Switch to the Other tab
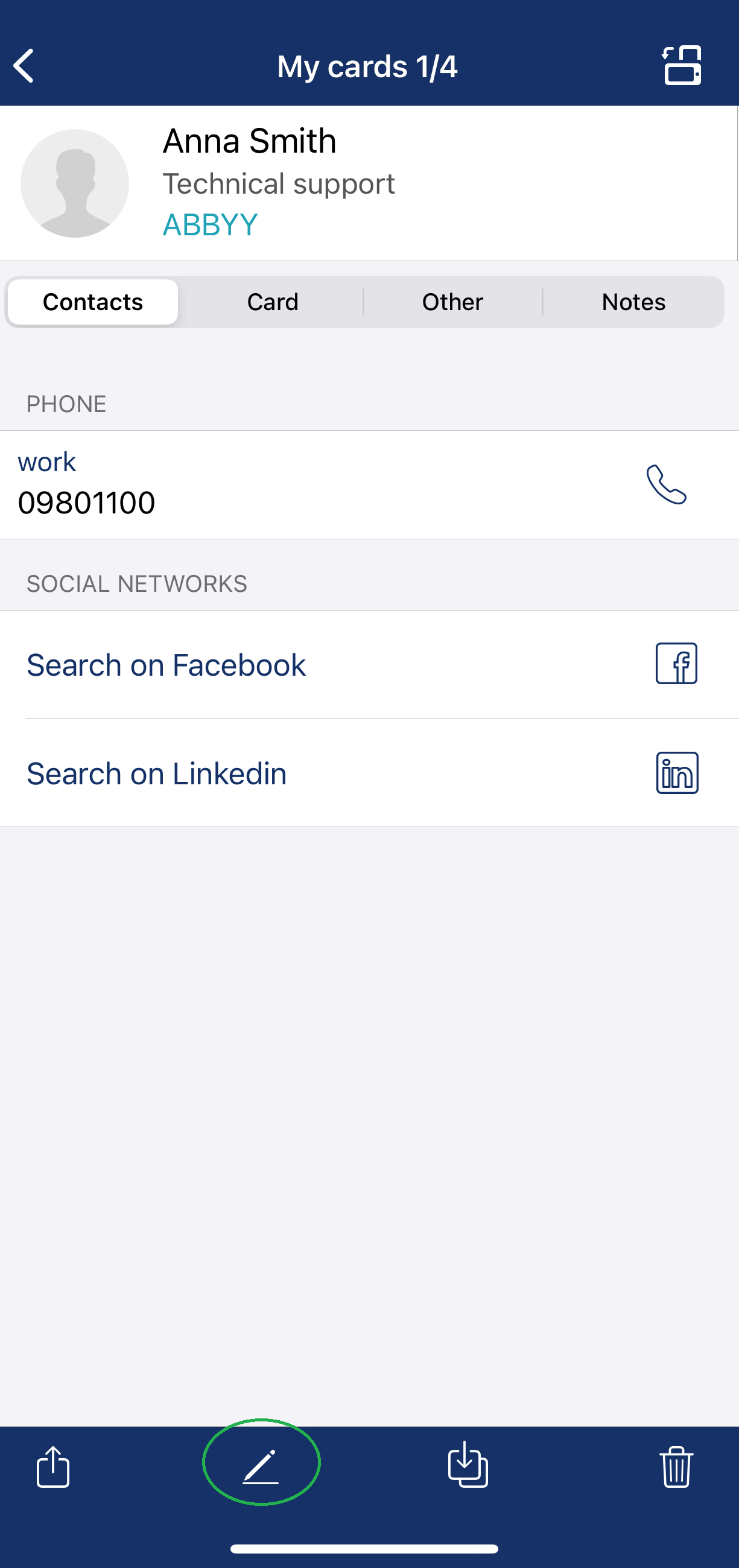Image resolution: width=739 pixels, height=1568 pixels. [x=452, y=302]
